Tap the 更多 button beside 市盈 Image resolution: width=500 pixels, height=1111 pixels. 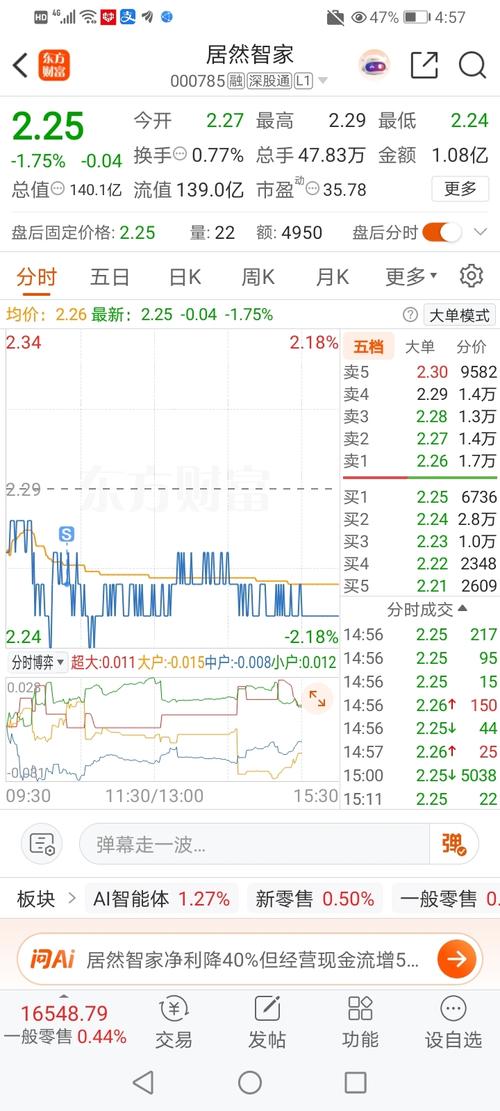[460, 189]
